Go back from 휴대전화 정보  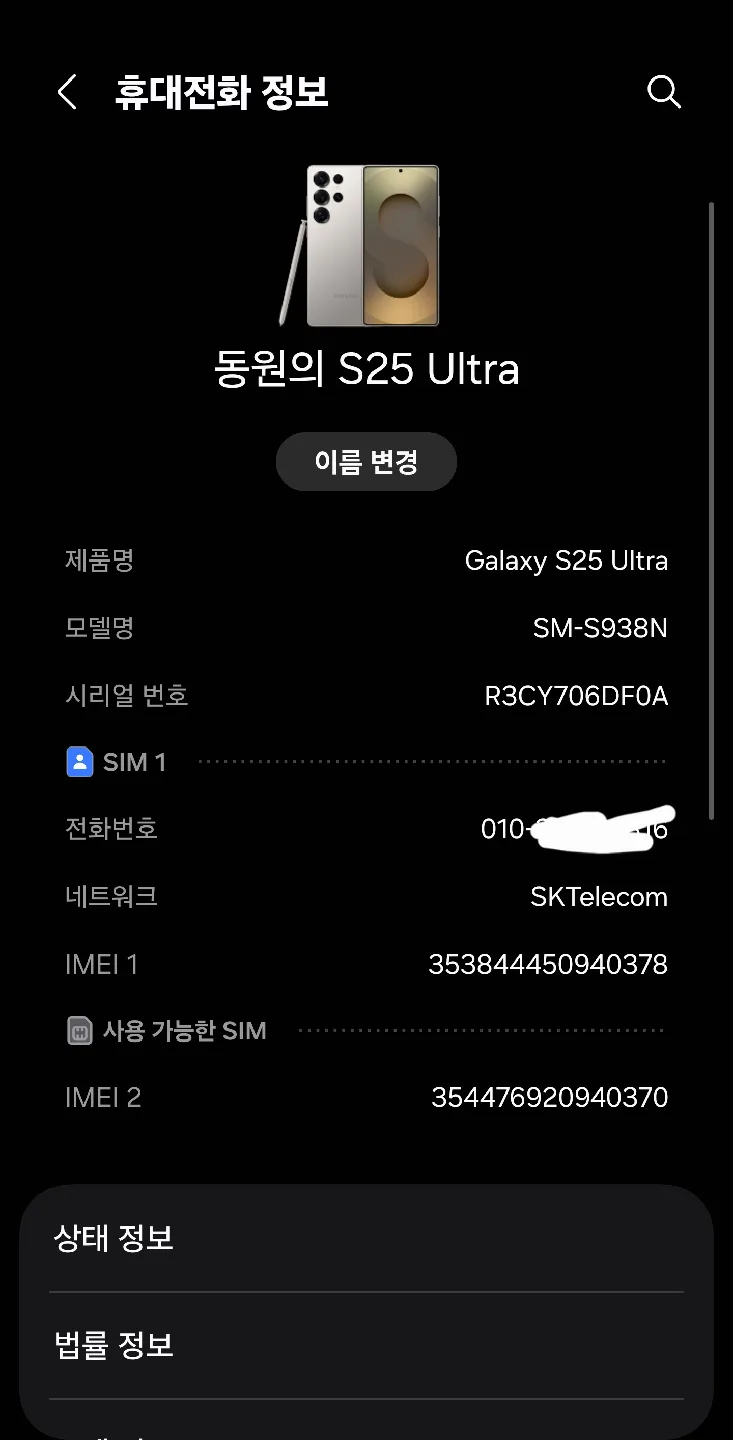point(67,92)
